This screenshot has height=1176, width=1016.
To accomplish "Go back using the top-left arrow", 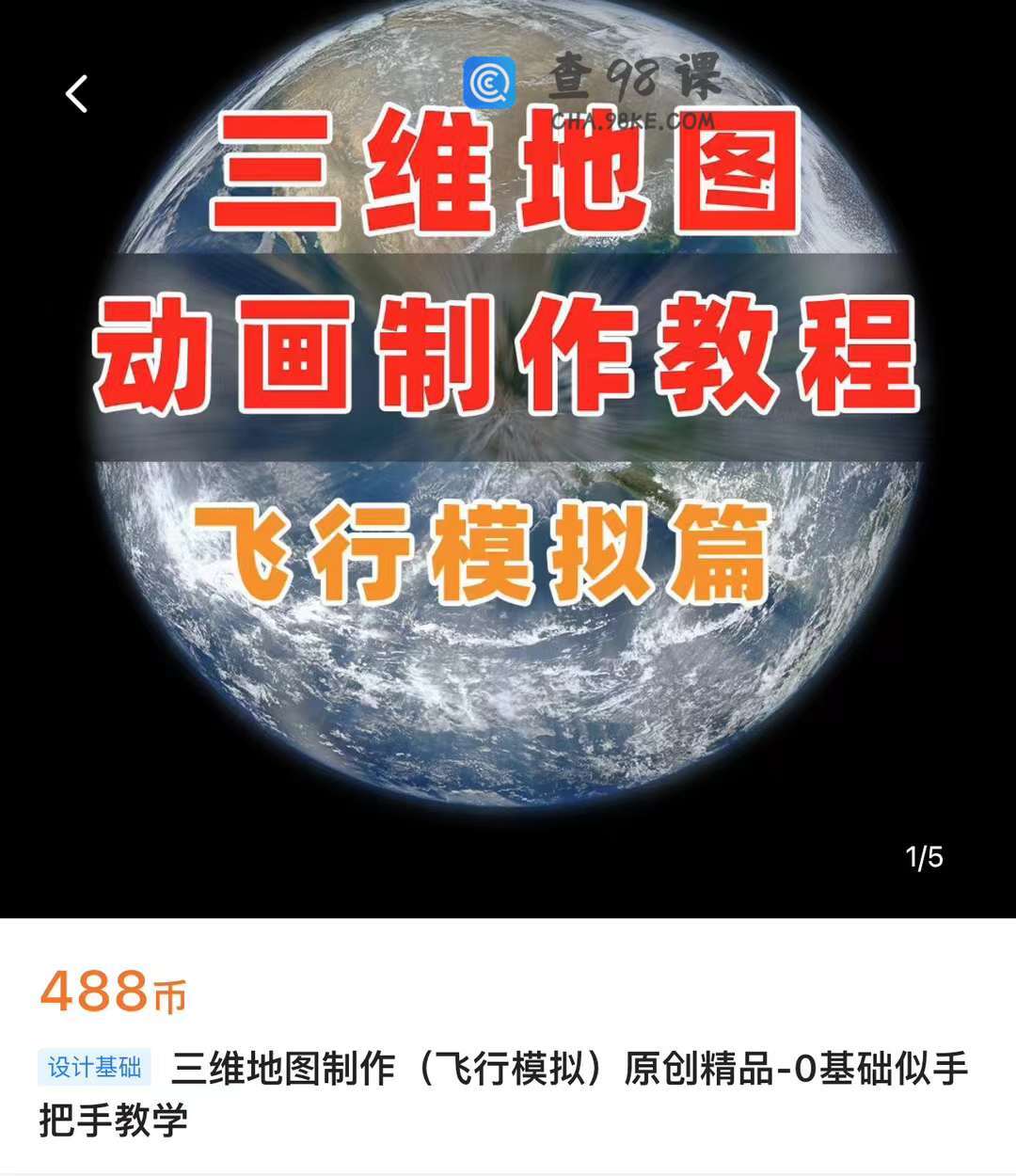I will 77,94.
